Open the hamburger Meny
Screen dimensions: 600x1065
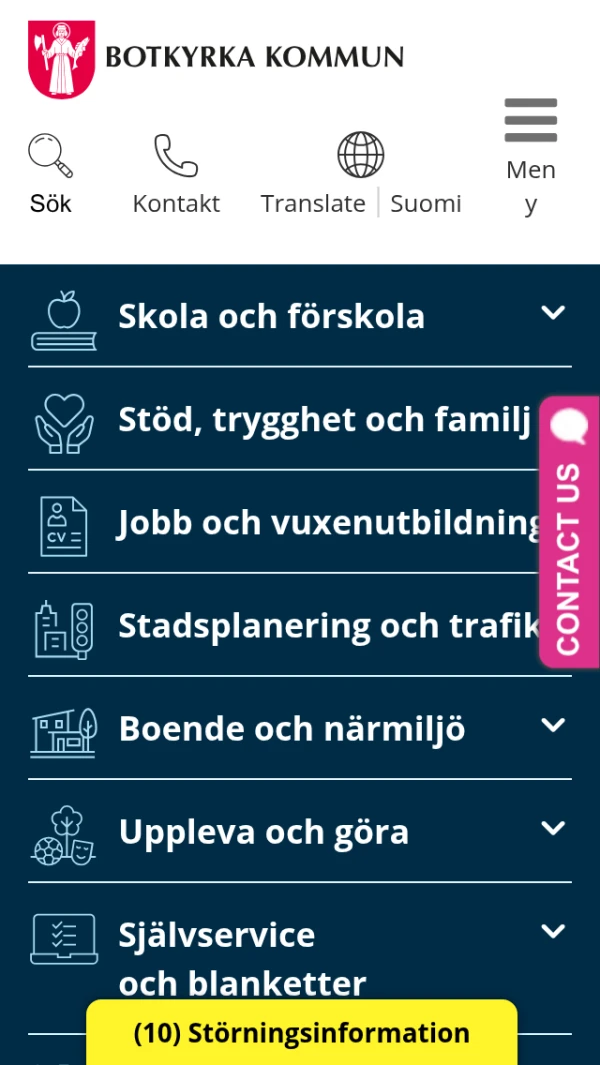coord(530,155)
